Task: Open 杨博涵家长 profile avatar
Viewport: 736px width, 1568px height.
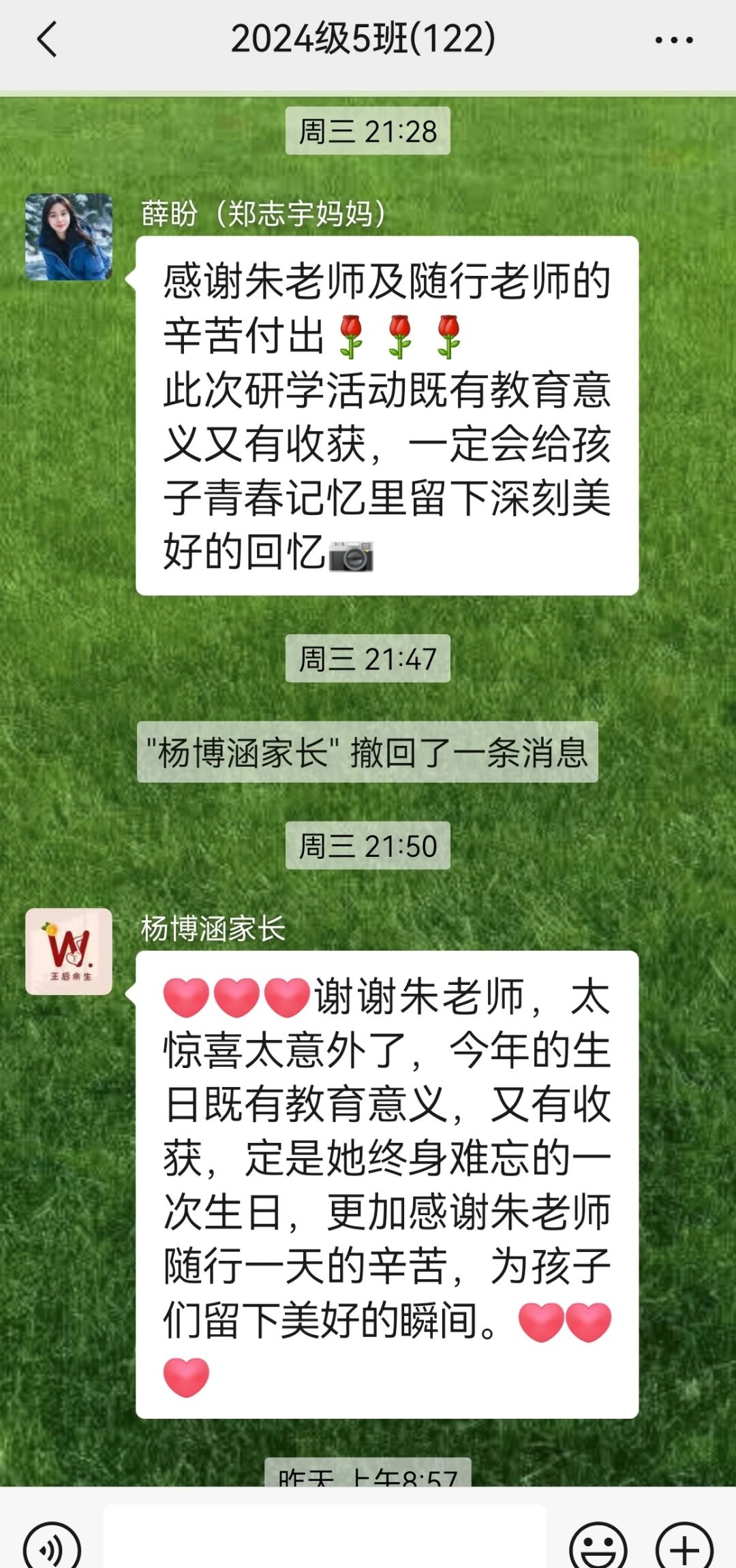Action: [69, 951]
